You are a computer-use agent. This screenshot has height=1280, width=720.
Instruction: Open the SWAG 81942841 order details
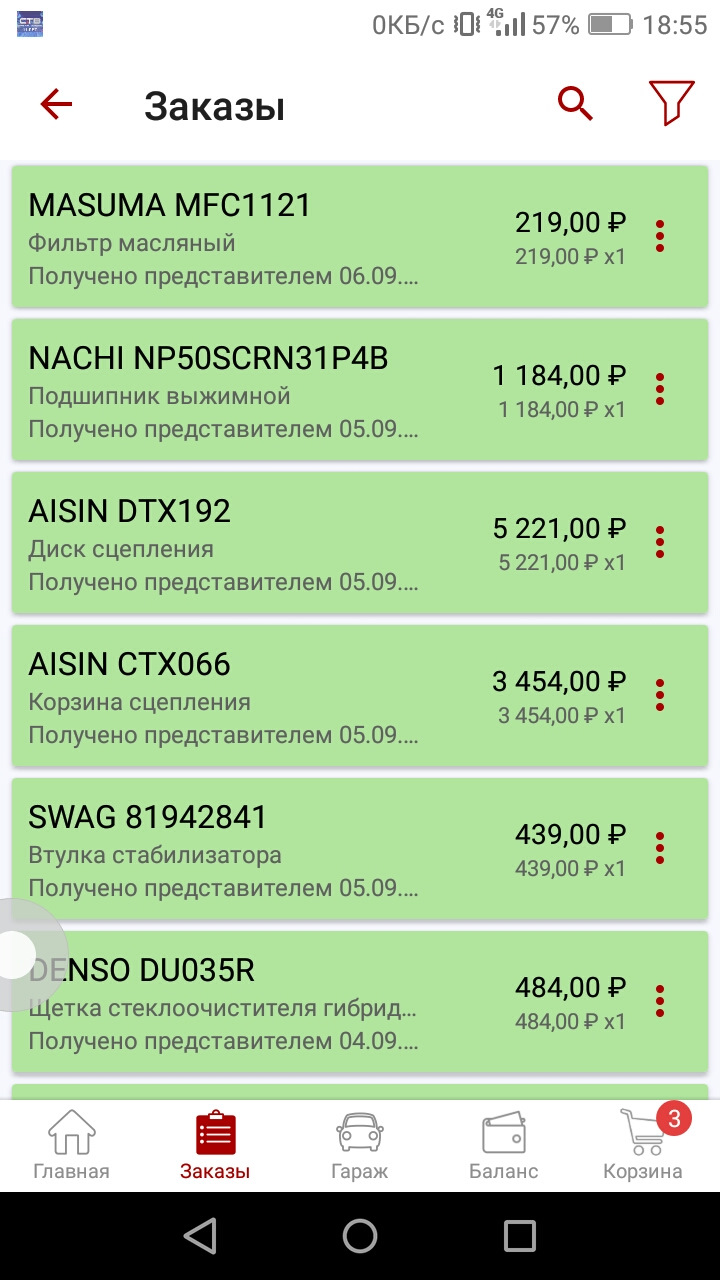pos(300,848)
